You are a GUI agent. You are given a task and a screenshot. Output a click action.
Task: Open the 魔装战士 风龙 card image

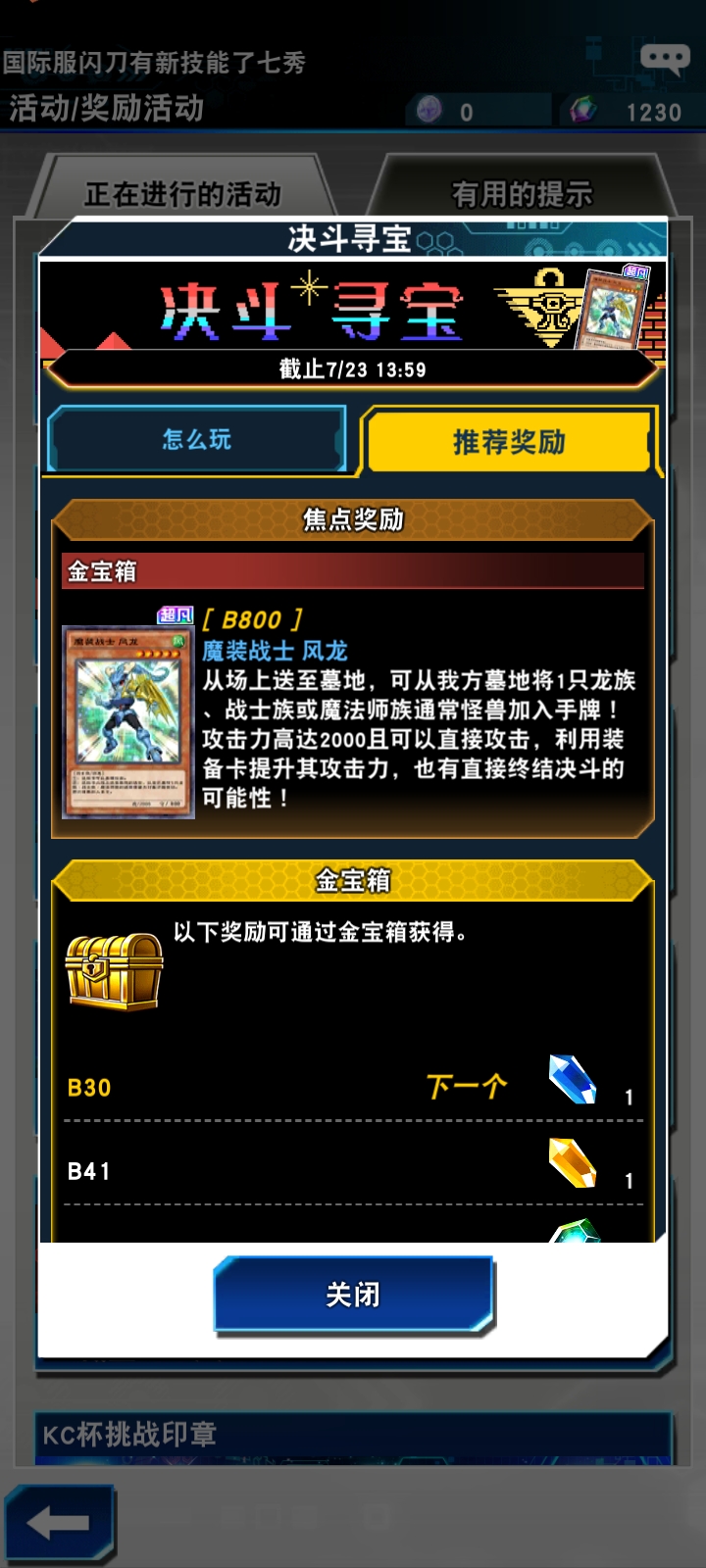126,721
